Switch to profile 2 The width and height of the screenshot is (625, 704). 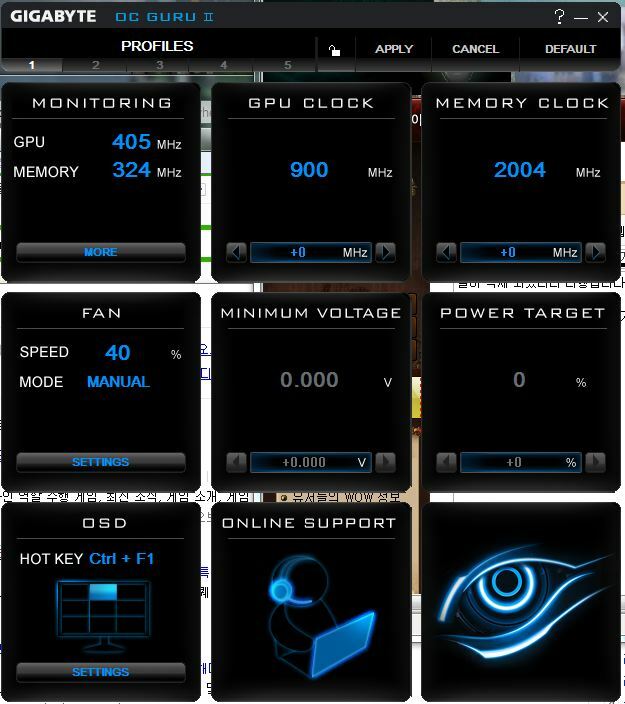point(96,65)
